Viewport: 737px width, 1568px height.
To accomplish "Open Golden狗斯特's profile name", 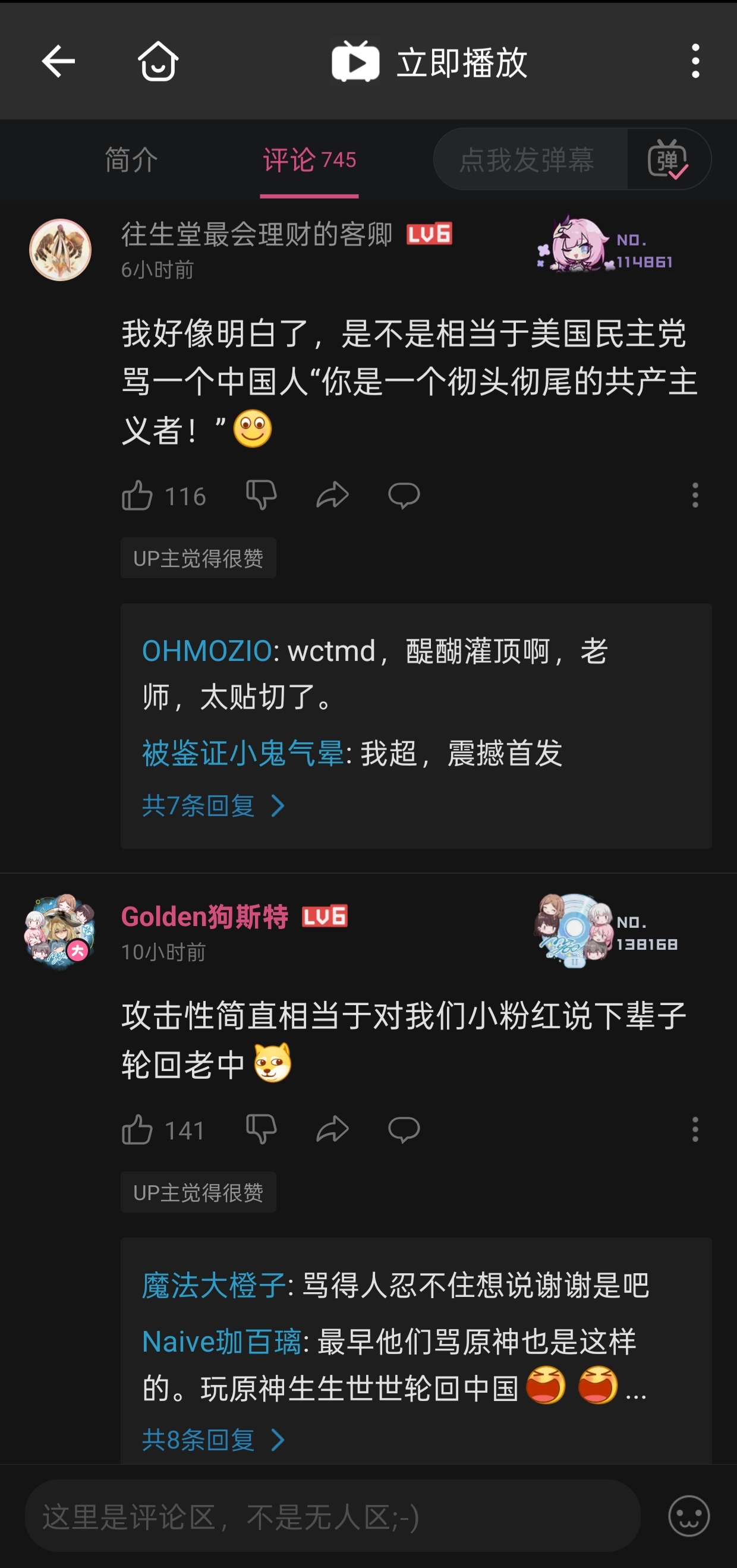I will coord(204,916).
